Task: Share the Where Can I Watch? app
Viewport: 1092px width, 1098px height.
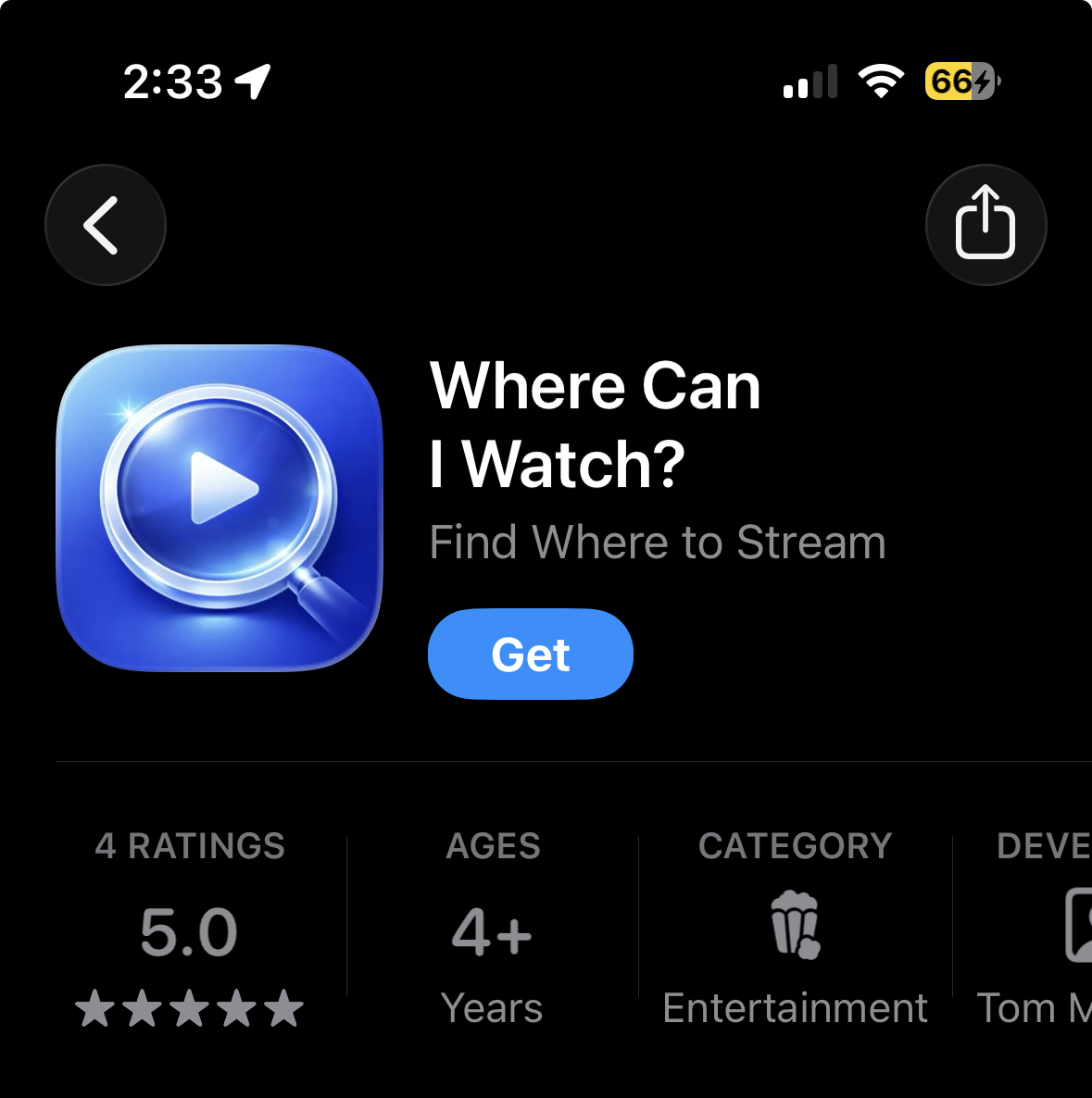Action: 985,225
